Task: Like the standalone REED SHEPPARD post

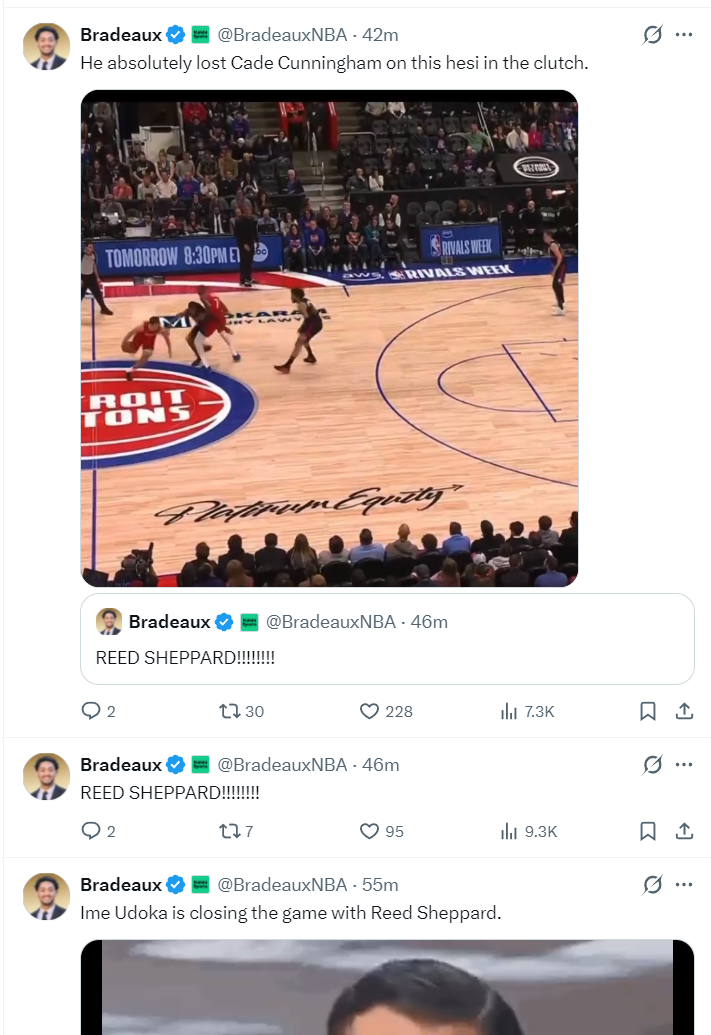Action: [370, 831]
